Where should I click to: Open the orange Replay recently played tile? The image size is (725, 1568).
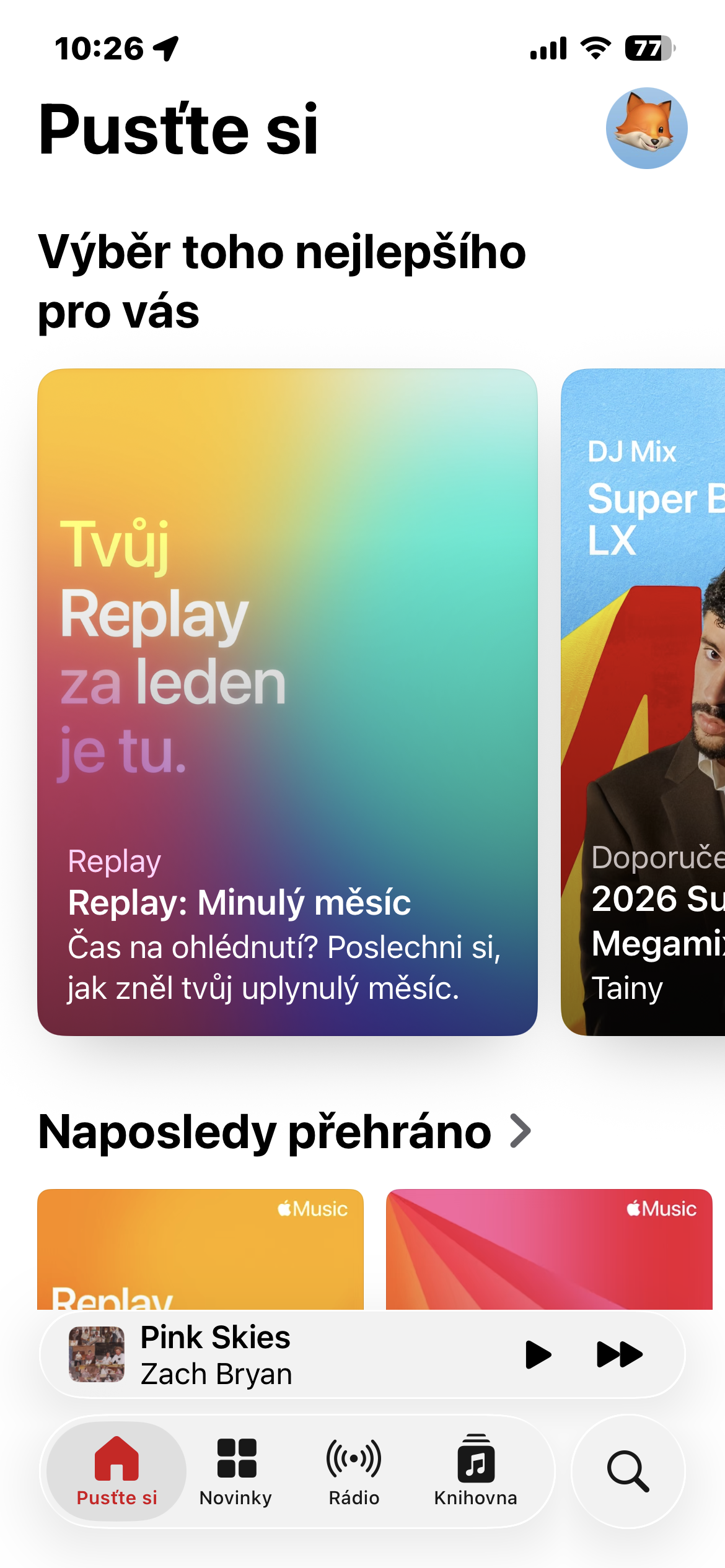(200, 1248)
